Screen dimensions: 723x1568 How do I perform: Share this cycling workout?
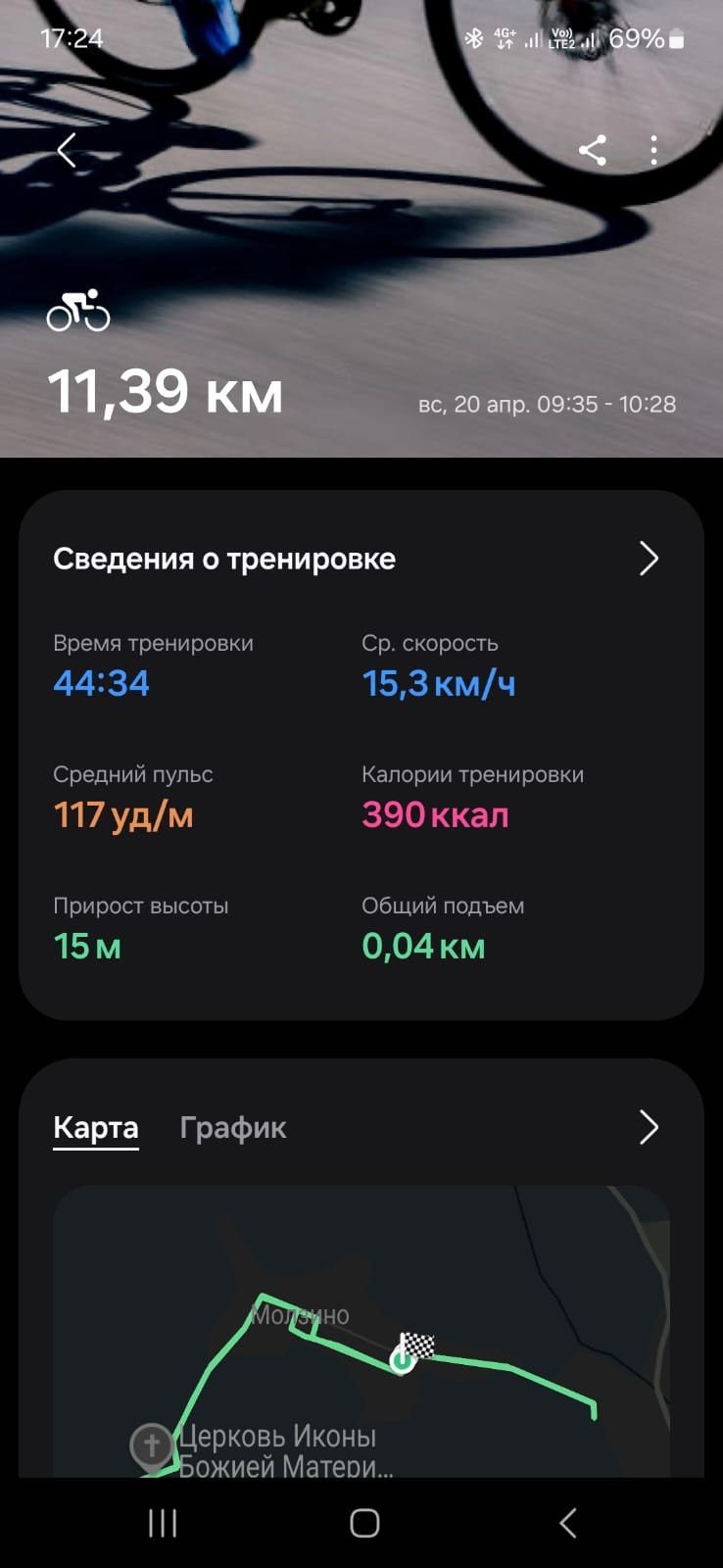[x=593, y=150]
